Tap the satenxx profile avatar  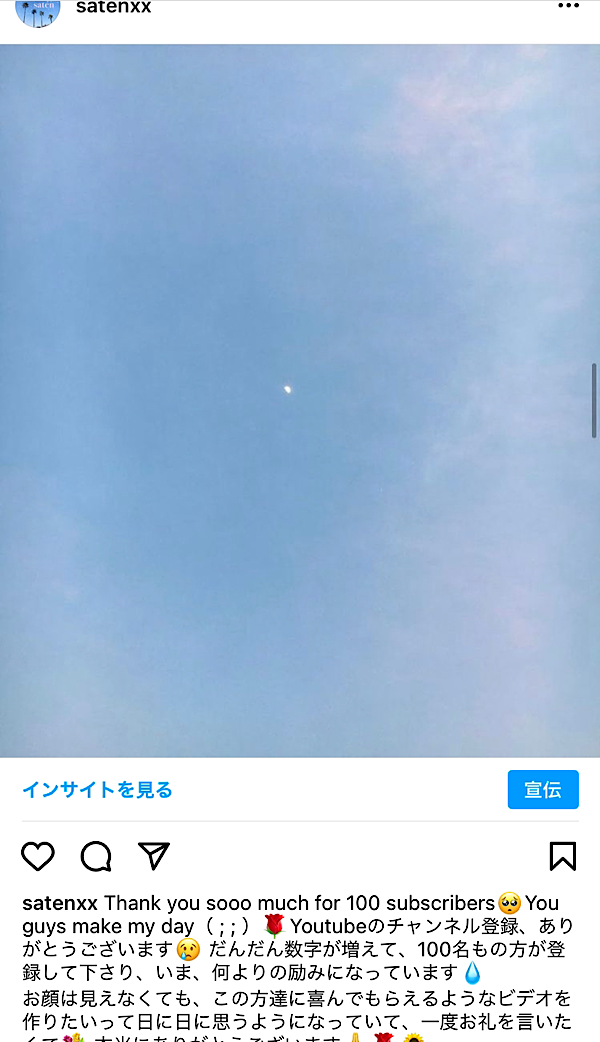(x=38, y=10)
